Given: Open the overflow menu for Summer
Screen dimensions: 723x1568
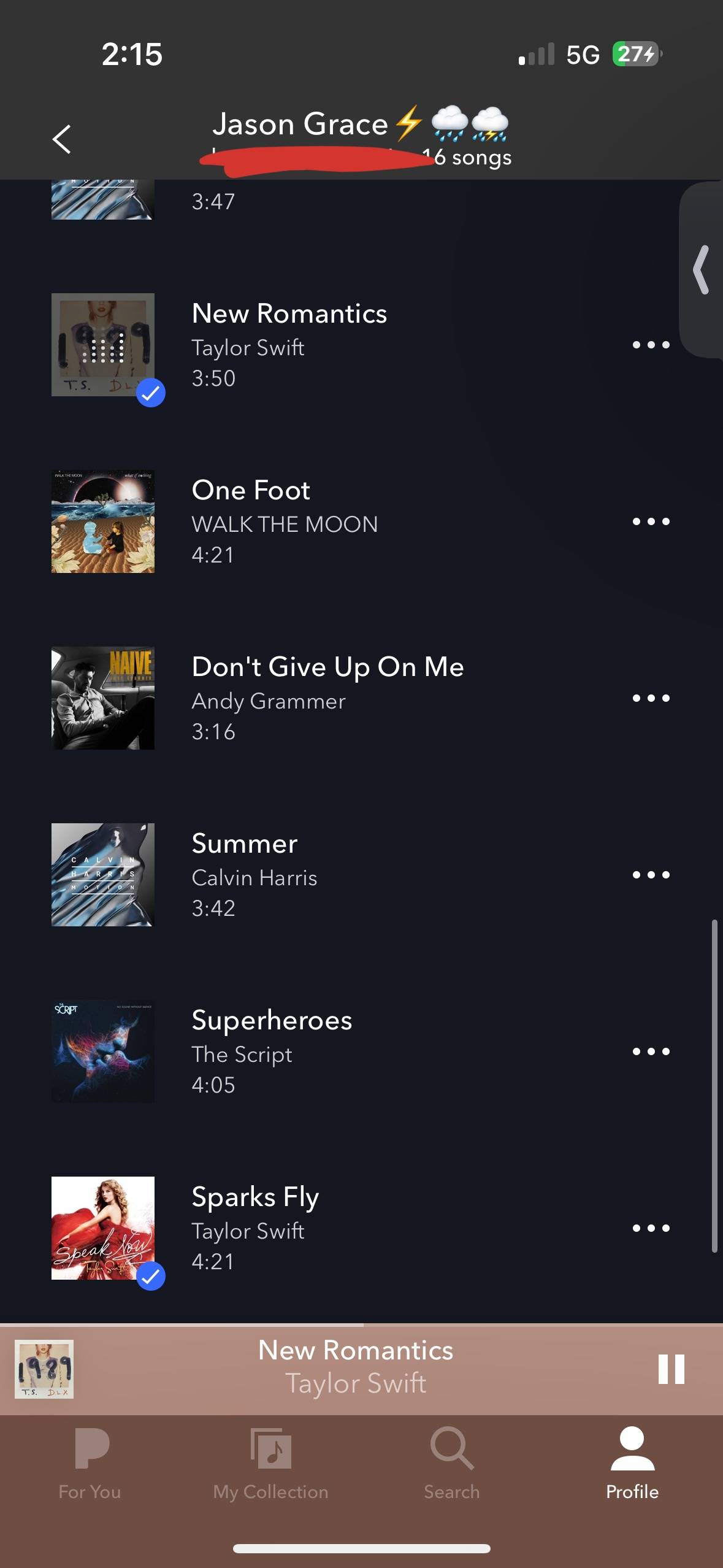Looking at the screenshot, I should [651, 875].
